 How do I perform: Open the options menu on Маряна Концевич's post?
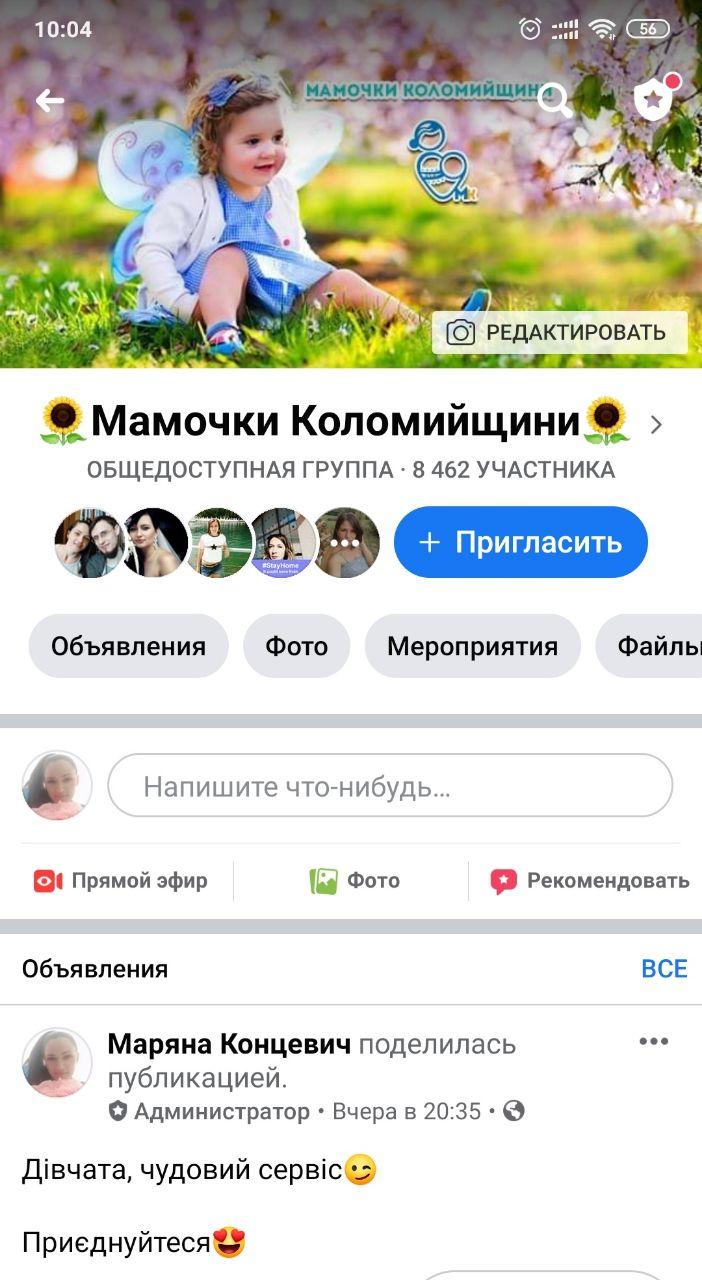653,1042
